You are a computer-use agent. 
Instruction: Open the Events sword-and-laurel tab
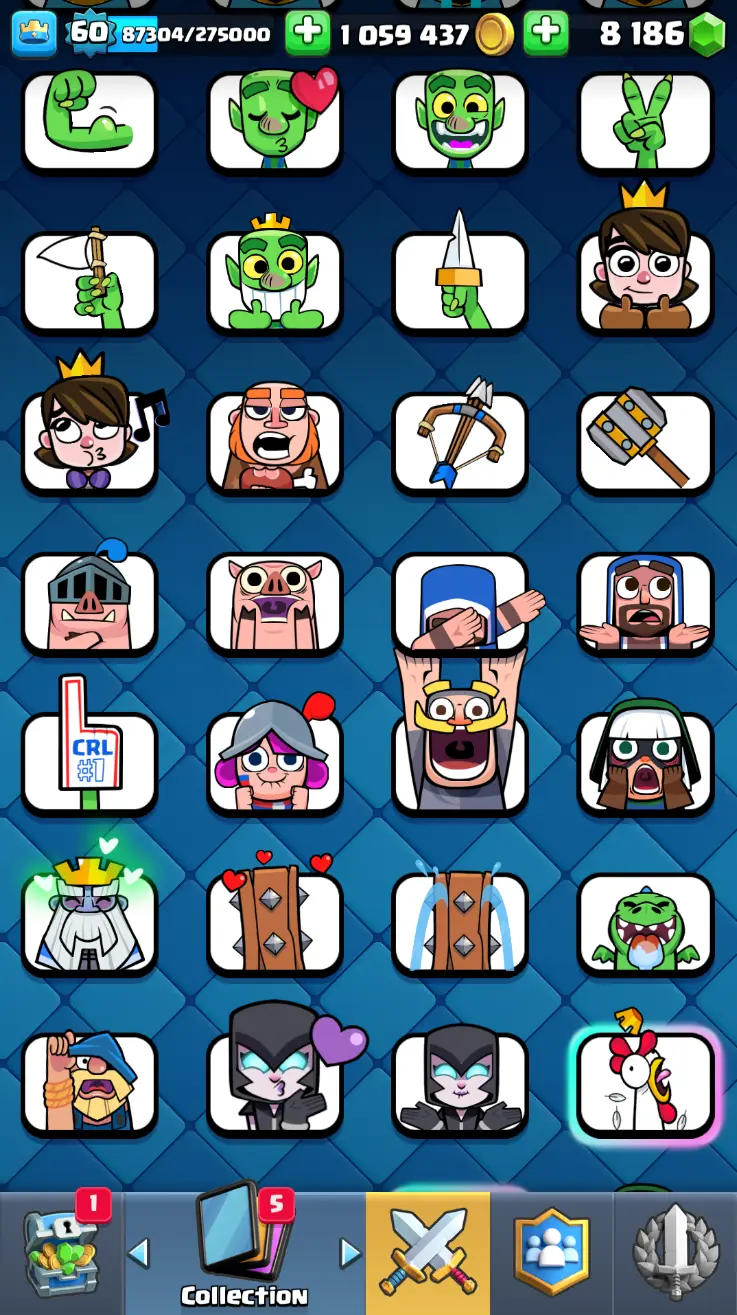(676, 1252)
